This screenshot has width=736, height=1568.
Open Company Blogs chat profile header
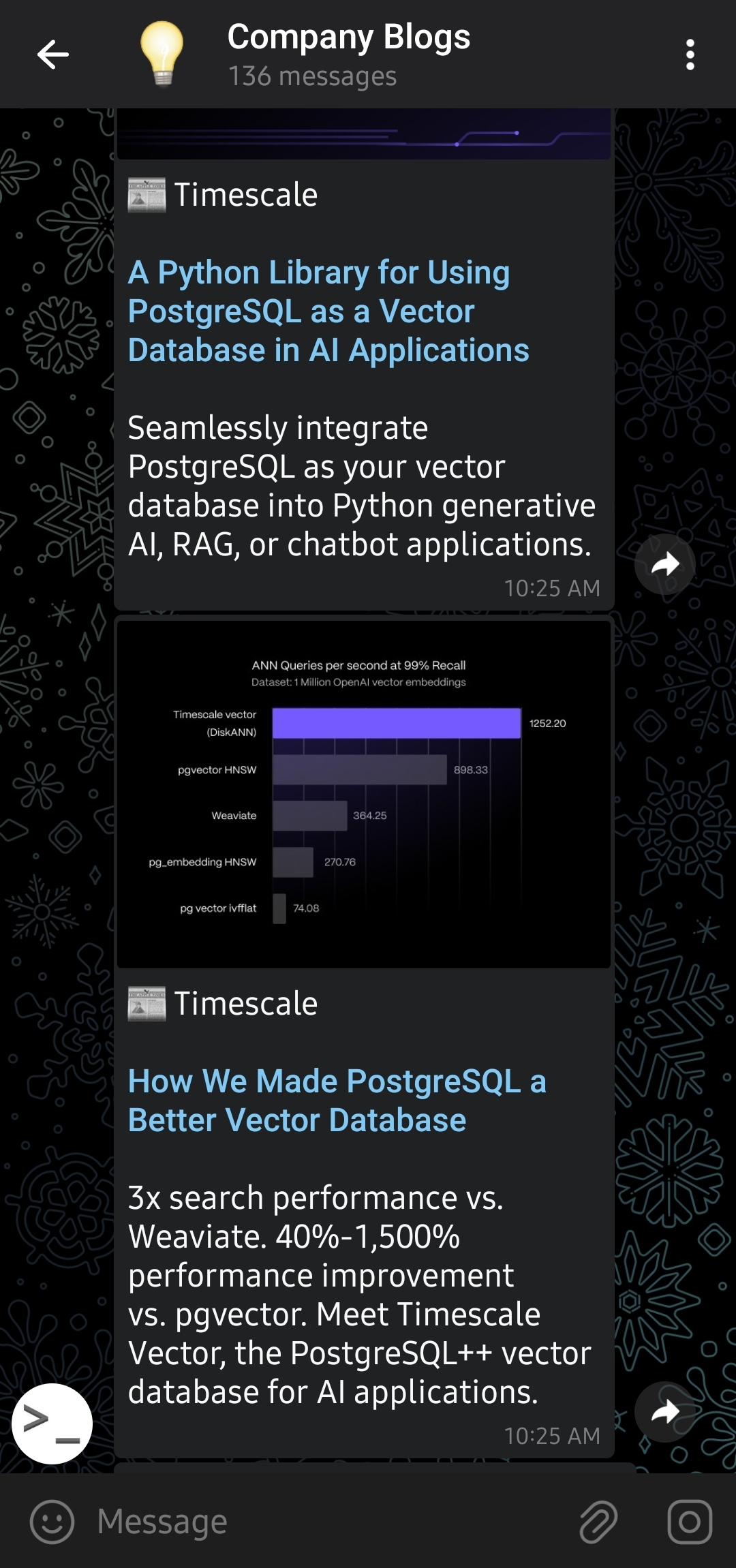tap(348, 55)
